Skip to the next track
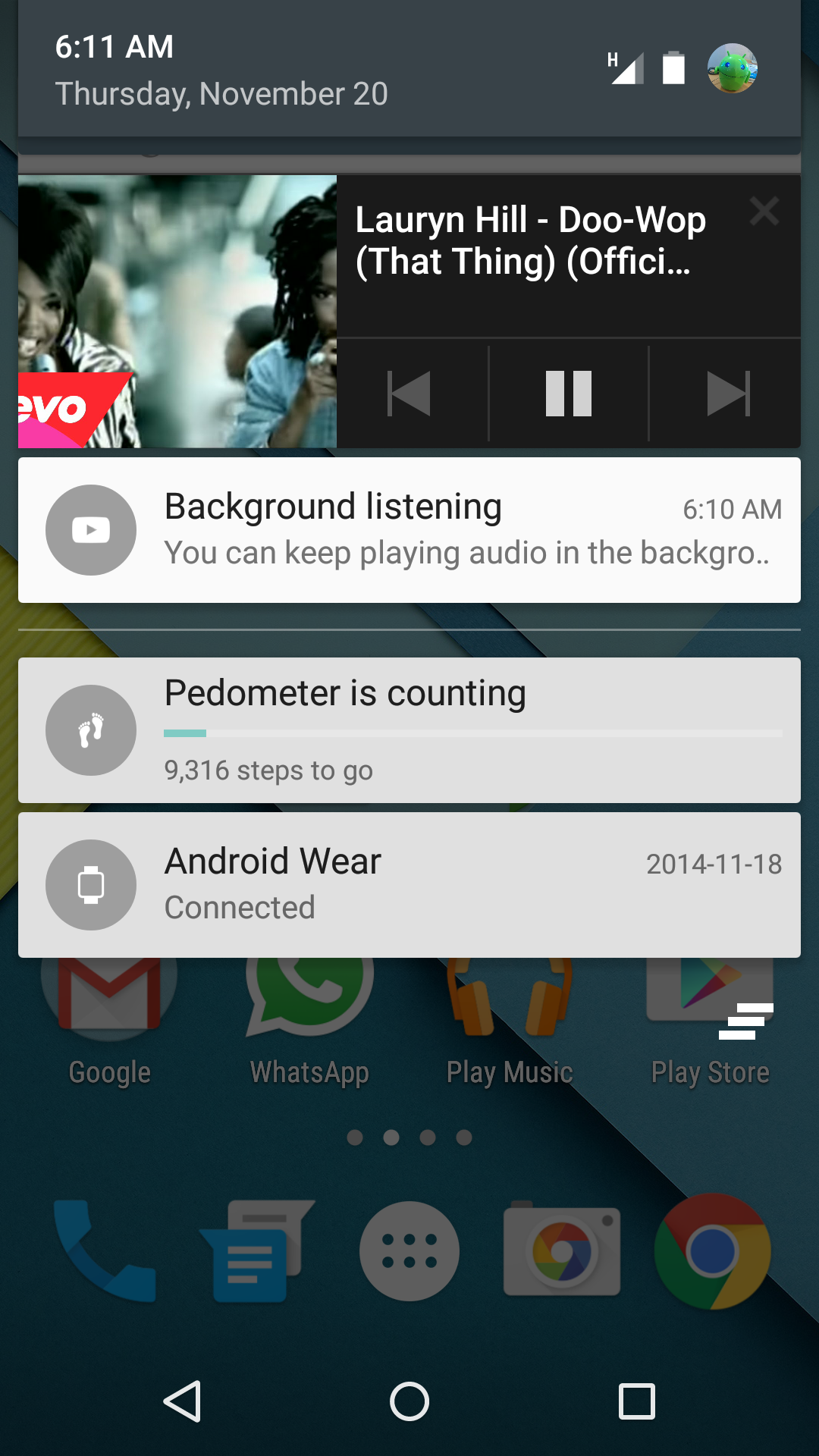The width and height of the screenshot is (819, 1456). (x=727, y=393)
